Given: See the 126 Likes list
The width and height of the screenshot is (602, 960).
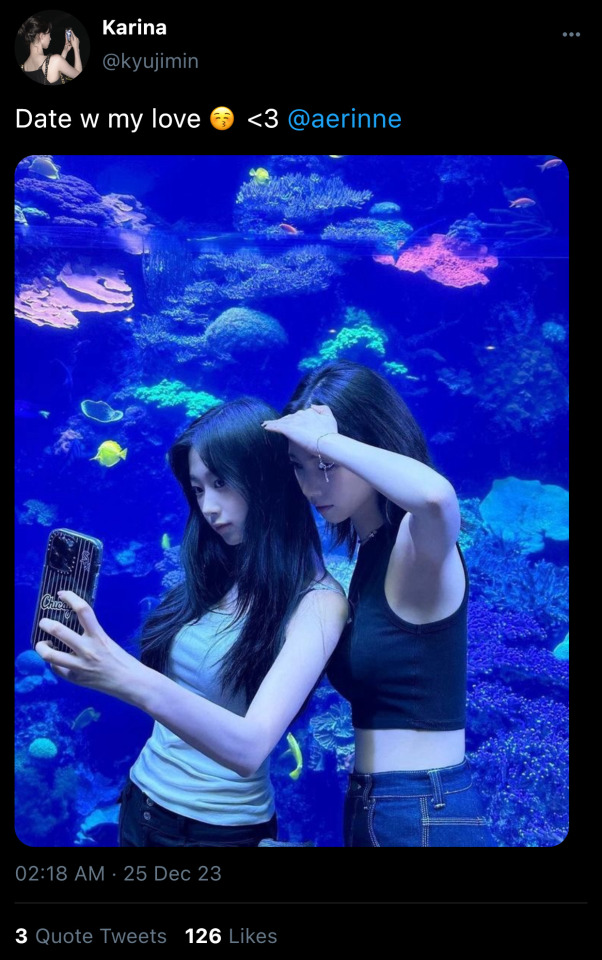Looking at the screenshot, I should tap(231, 936).
